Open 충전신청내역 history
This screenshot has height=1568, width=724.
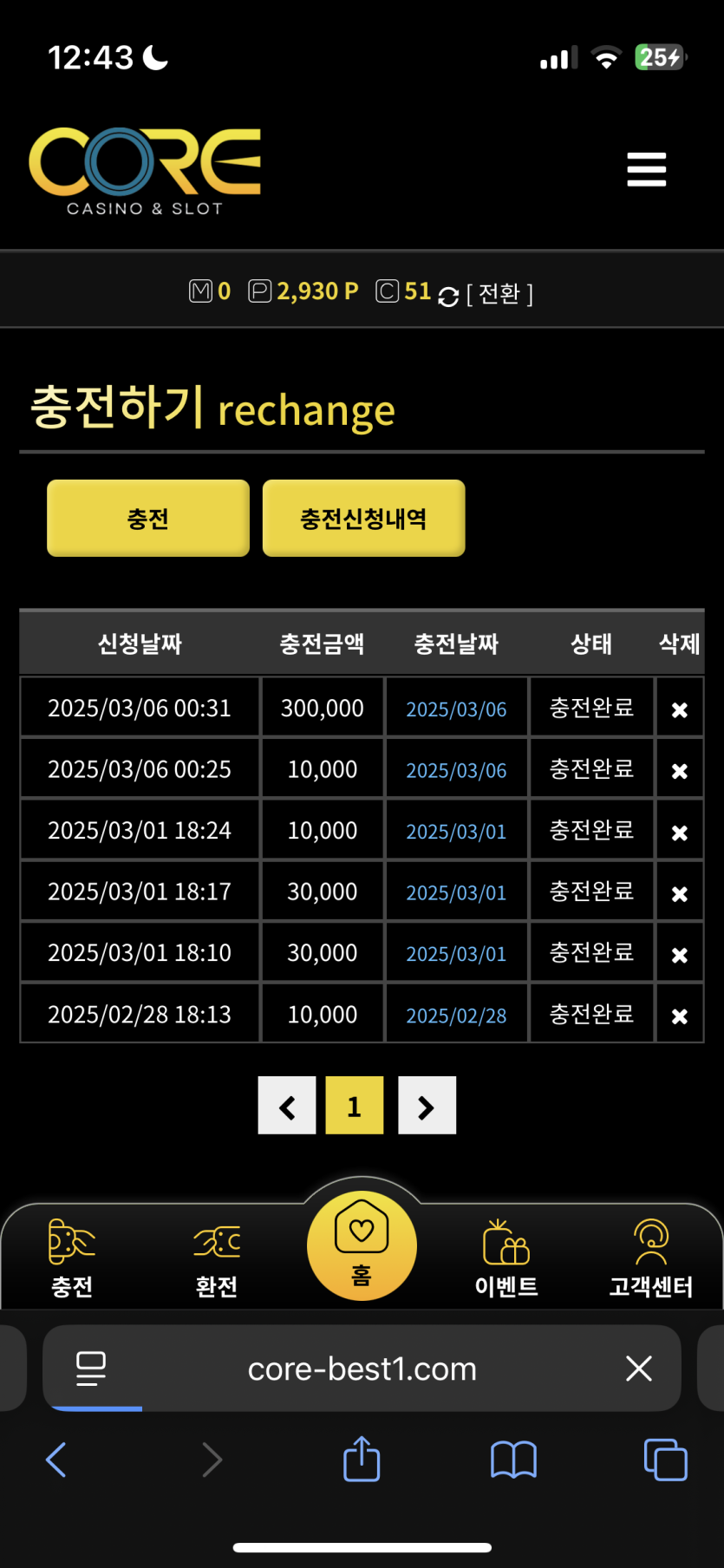pos(363,519)
